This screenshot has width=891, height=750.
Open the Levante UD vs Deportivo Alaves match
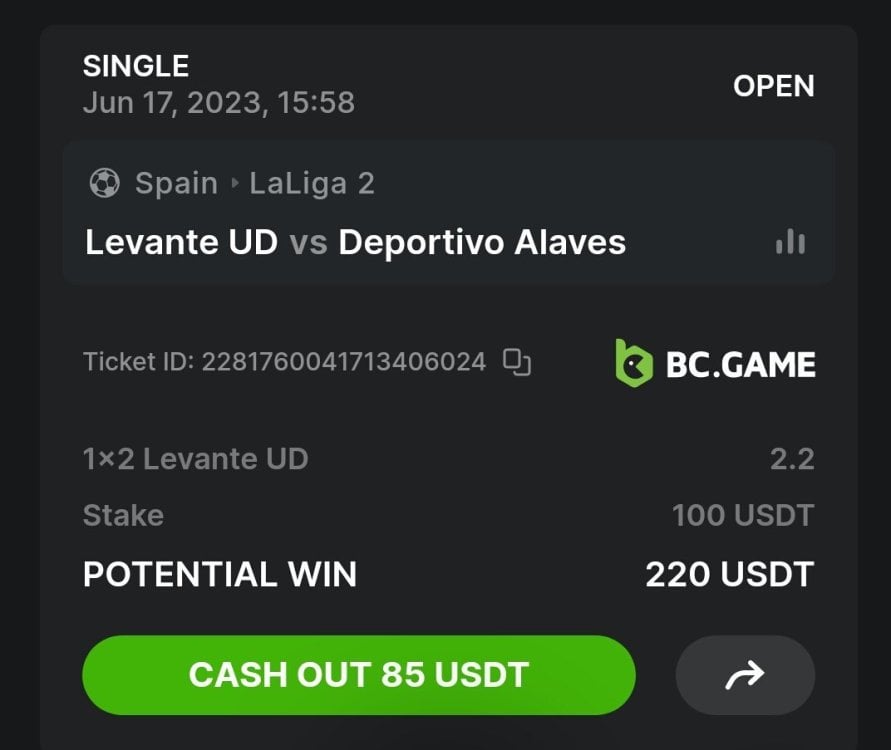coord(355,242)
